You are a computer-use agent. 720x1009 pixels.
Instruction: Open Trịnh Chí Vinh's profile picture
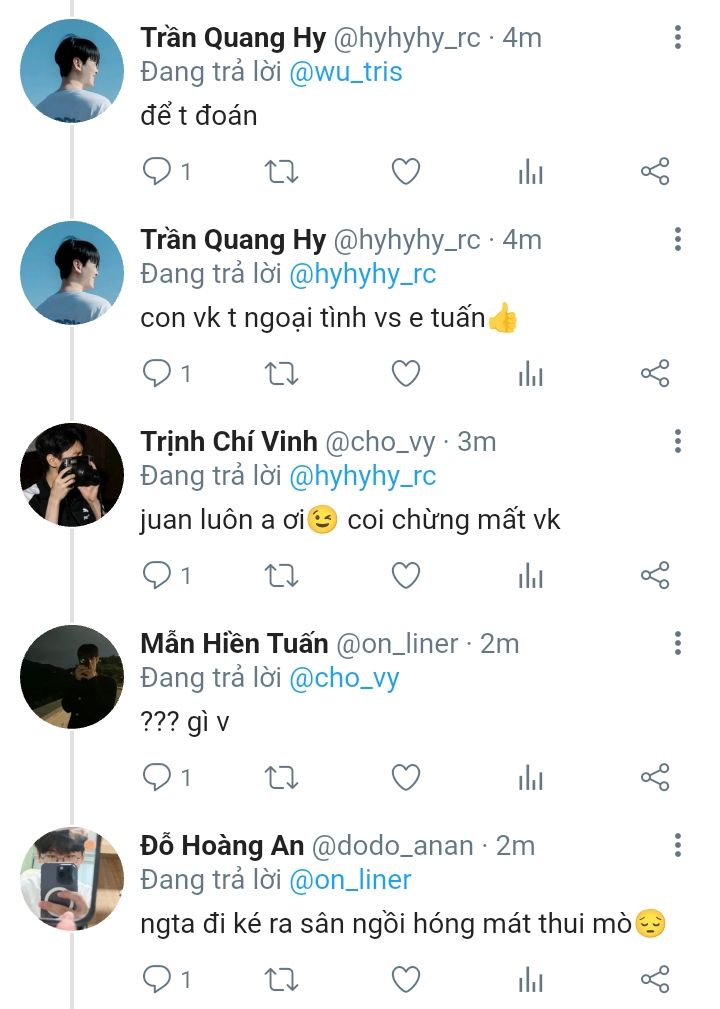click(72, 475)
